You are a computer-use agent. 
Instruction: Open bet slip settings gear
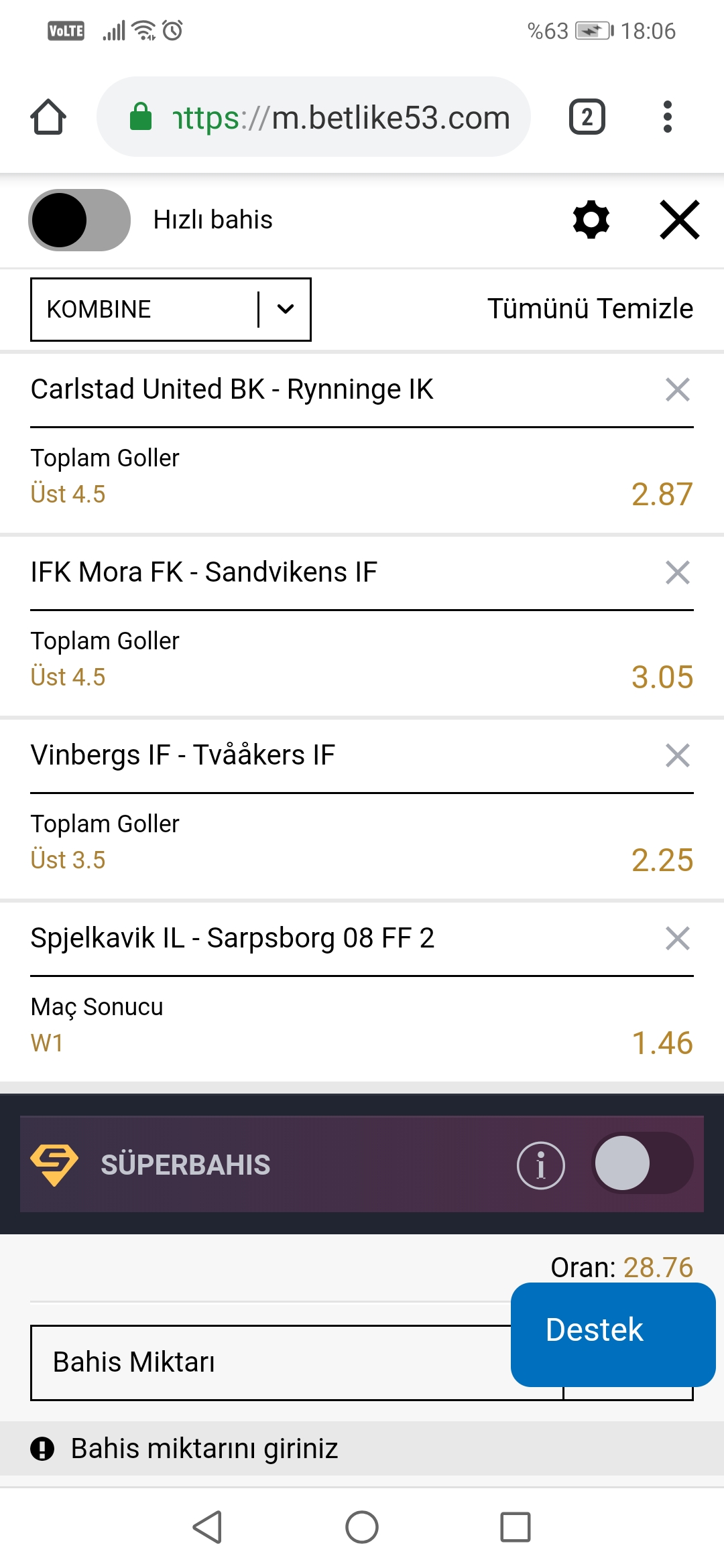coord(591,220)
